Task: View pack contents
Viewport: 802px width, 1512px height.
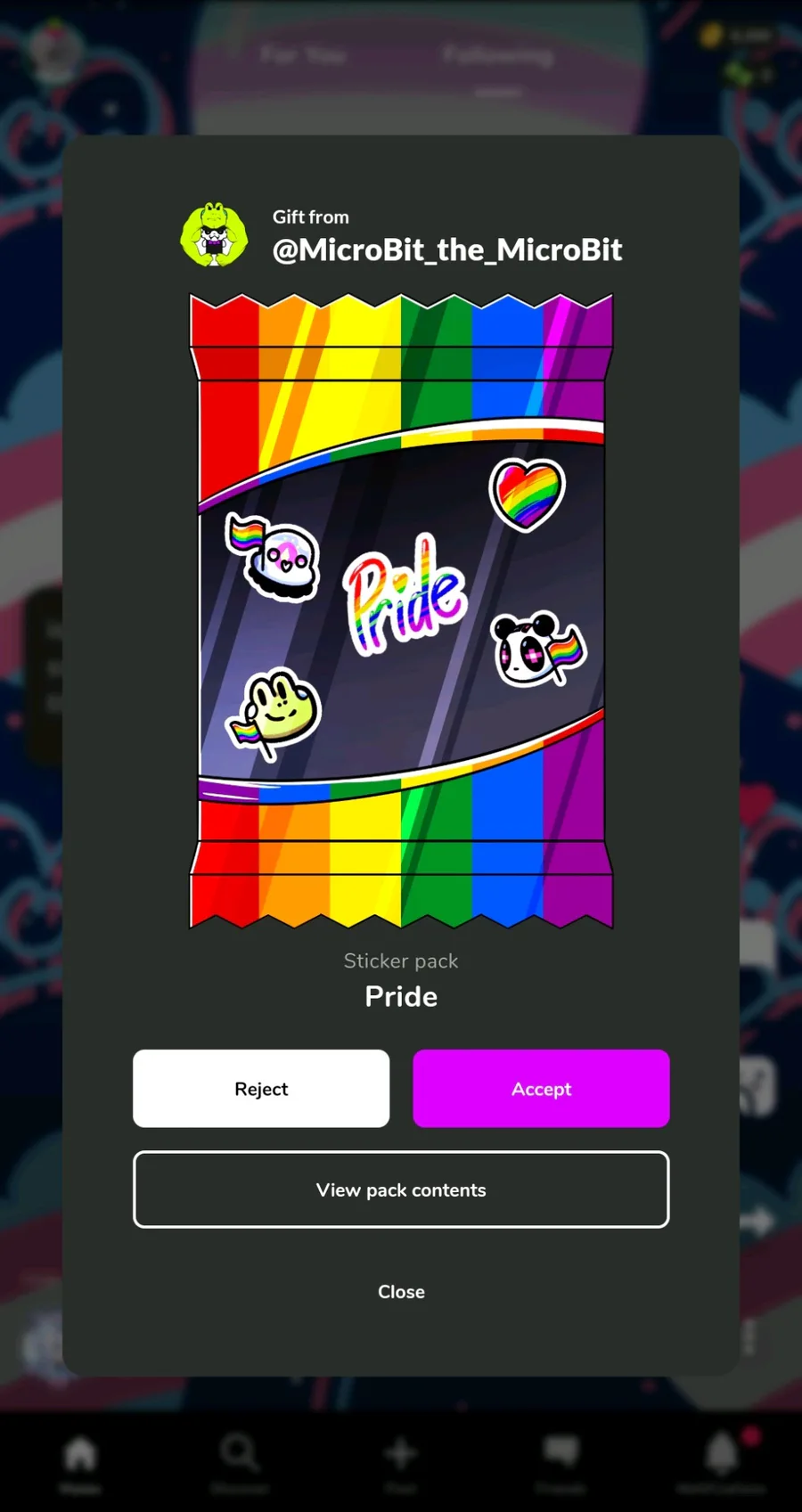Action: 401,1189
